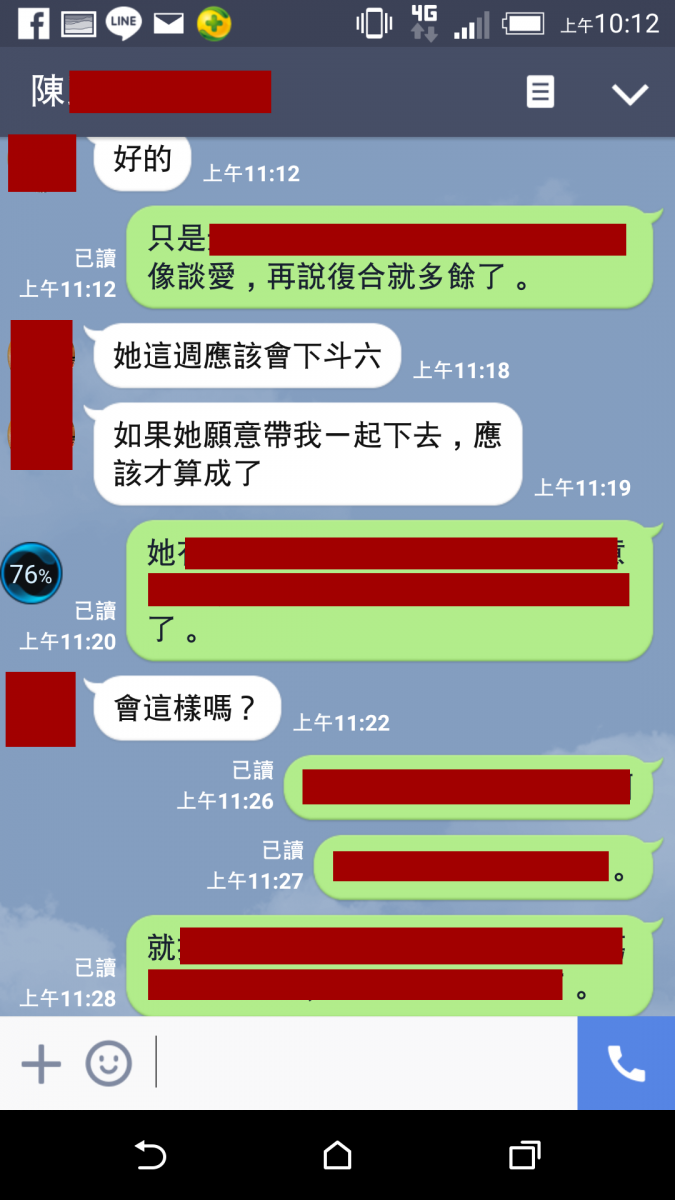
Task: Open the plus attachment menu
Action: tap(41, 1064)
